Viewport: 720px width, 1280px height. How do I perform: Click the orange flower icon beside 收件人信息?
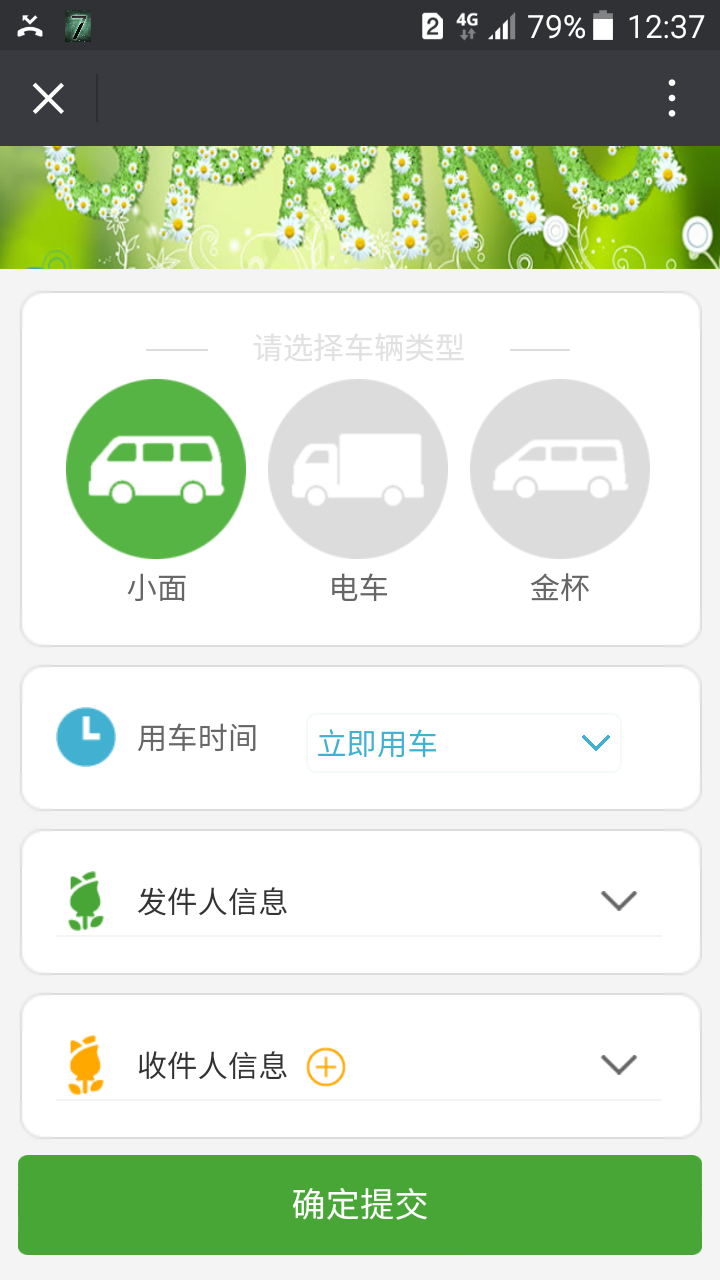click(86, 1065)
